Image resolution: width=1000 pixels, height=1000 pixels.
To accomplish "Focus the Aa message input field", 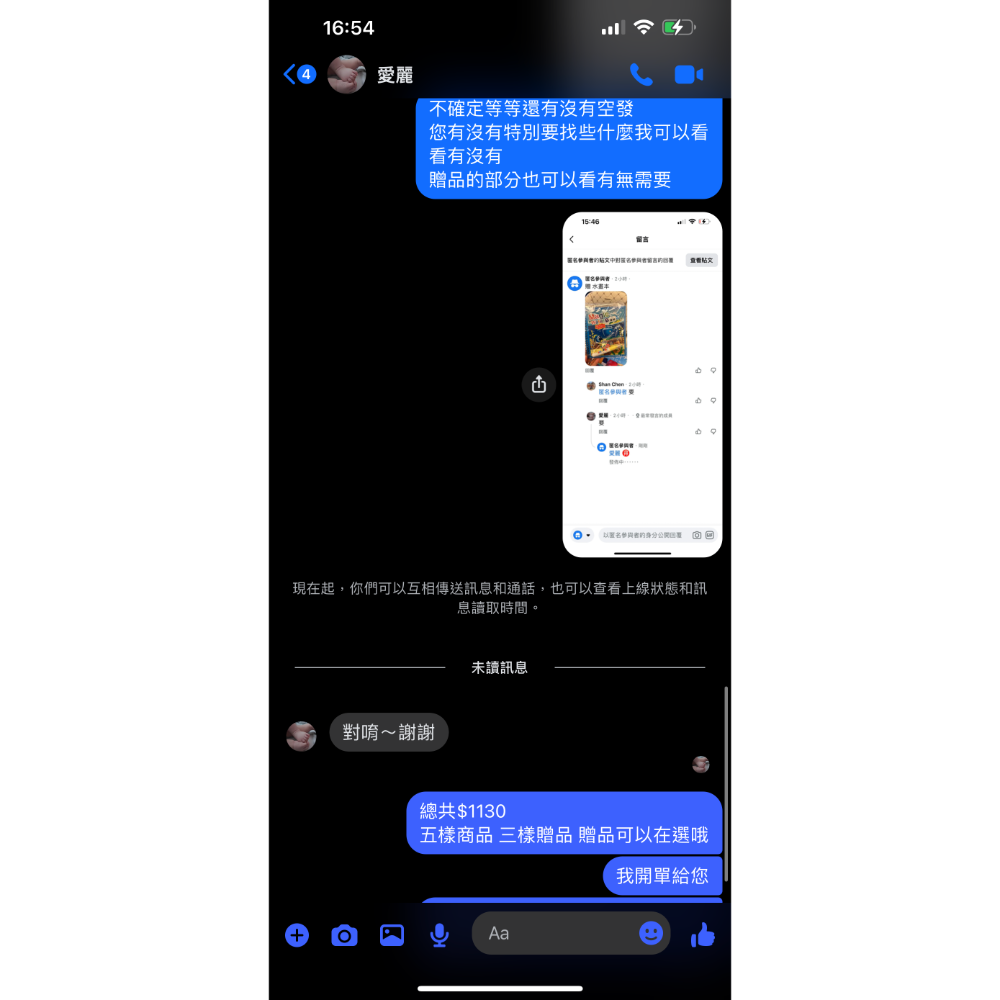I will click(555, 933).
